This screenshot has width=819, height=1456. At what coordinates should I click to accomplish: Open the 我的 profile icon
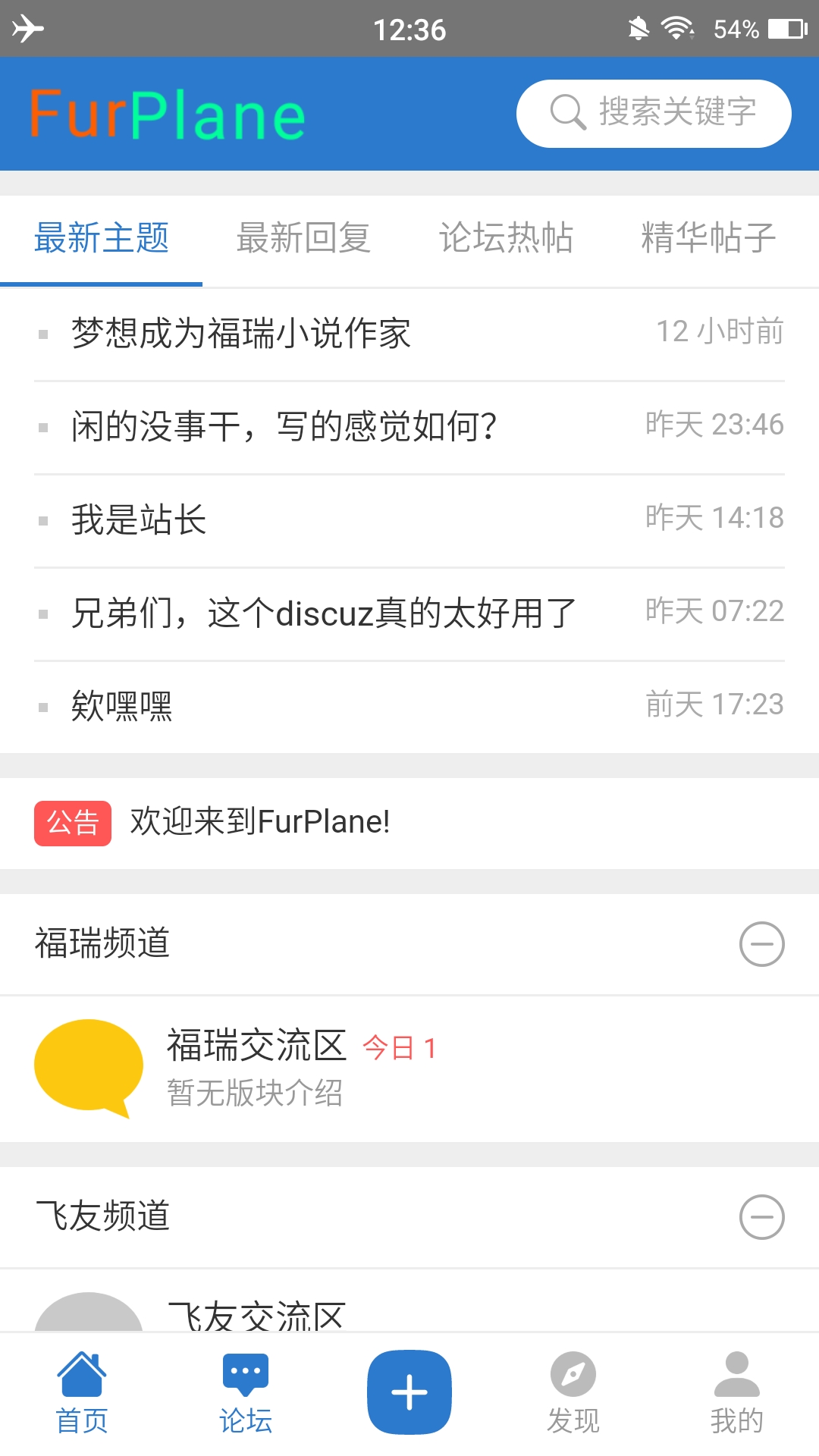[735, 1392]
